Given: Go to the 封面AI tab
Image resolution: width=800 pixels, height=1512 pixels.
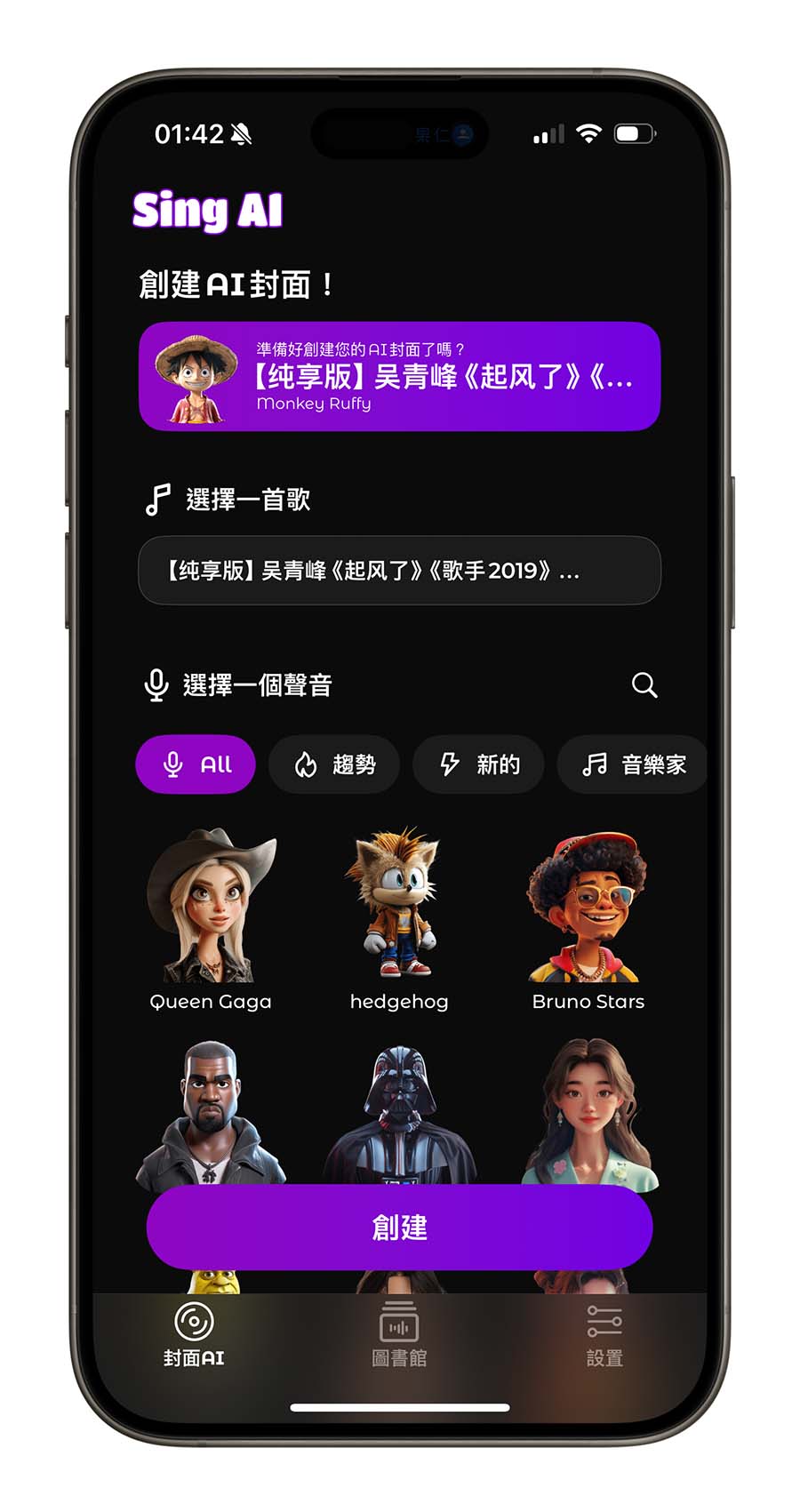Looking at the screenshot, I should click(194, 1333).
